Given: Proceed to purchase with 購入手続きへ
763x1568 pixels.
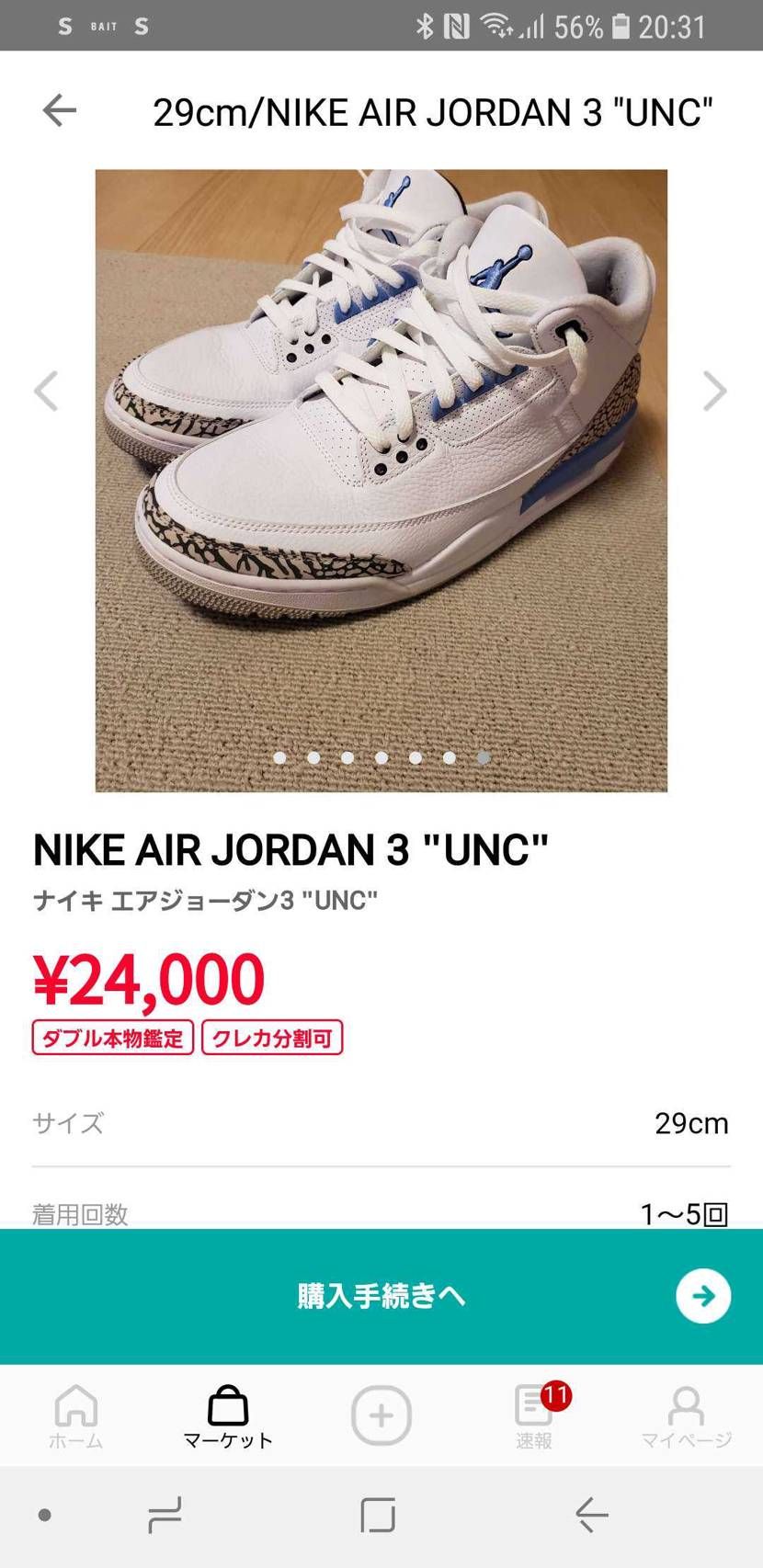Looking at the screenshot, I should tap(381, 1296).
